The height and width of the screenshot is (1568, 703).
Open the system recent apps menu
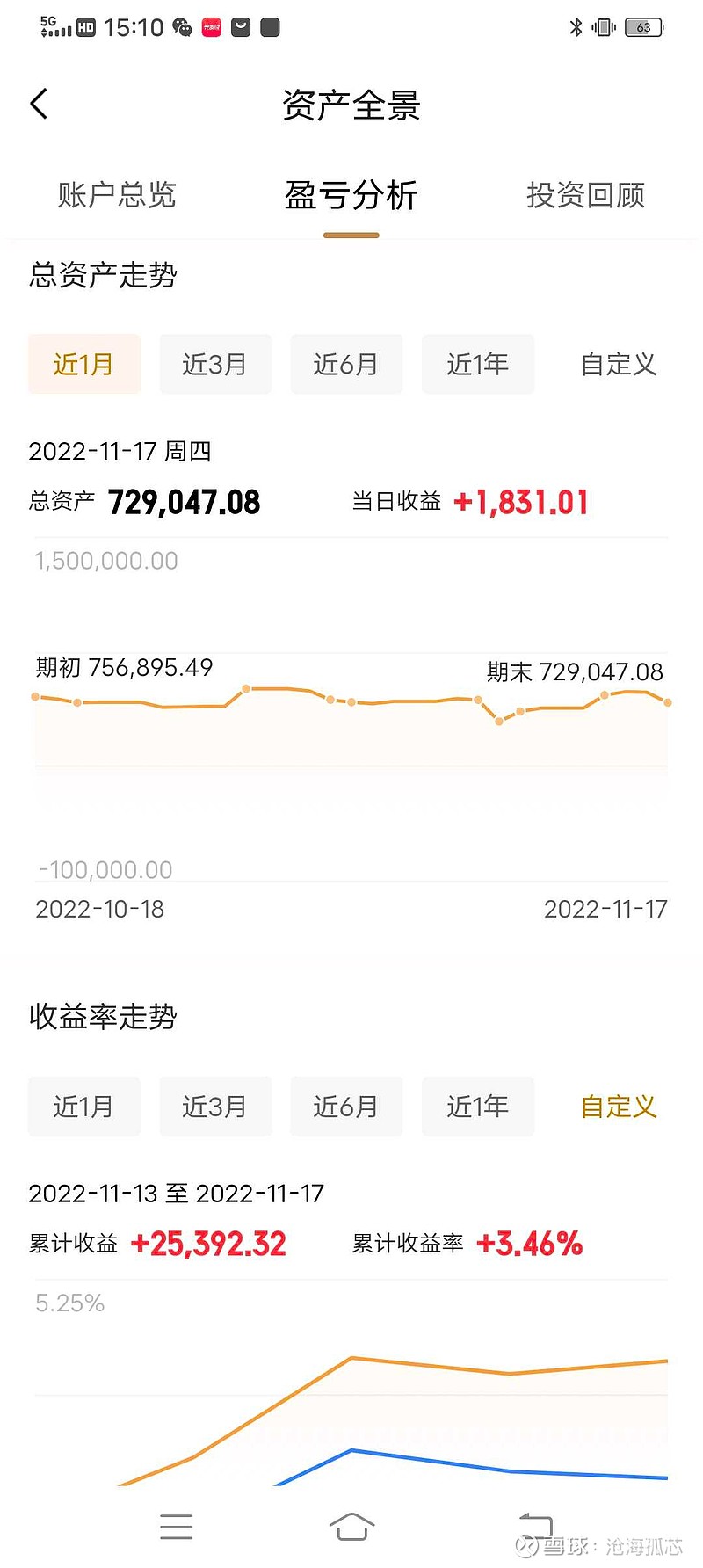coord(177,1527)
